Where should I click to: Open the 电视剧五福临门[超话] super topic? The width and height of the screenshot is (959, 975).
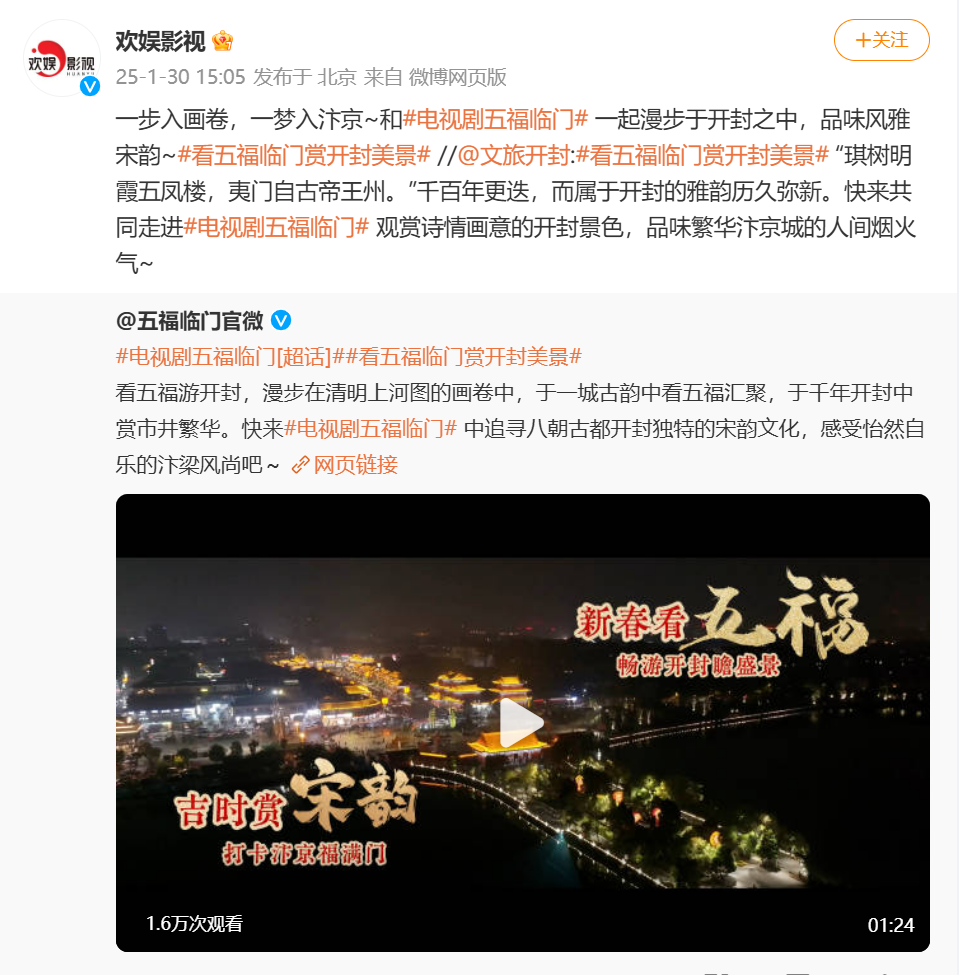224,357
